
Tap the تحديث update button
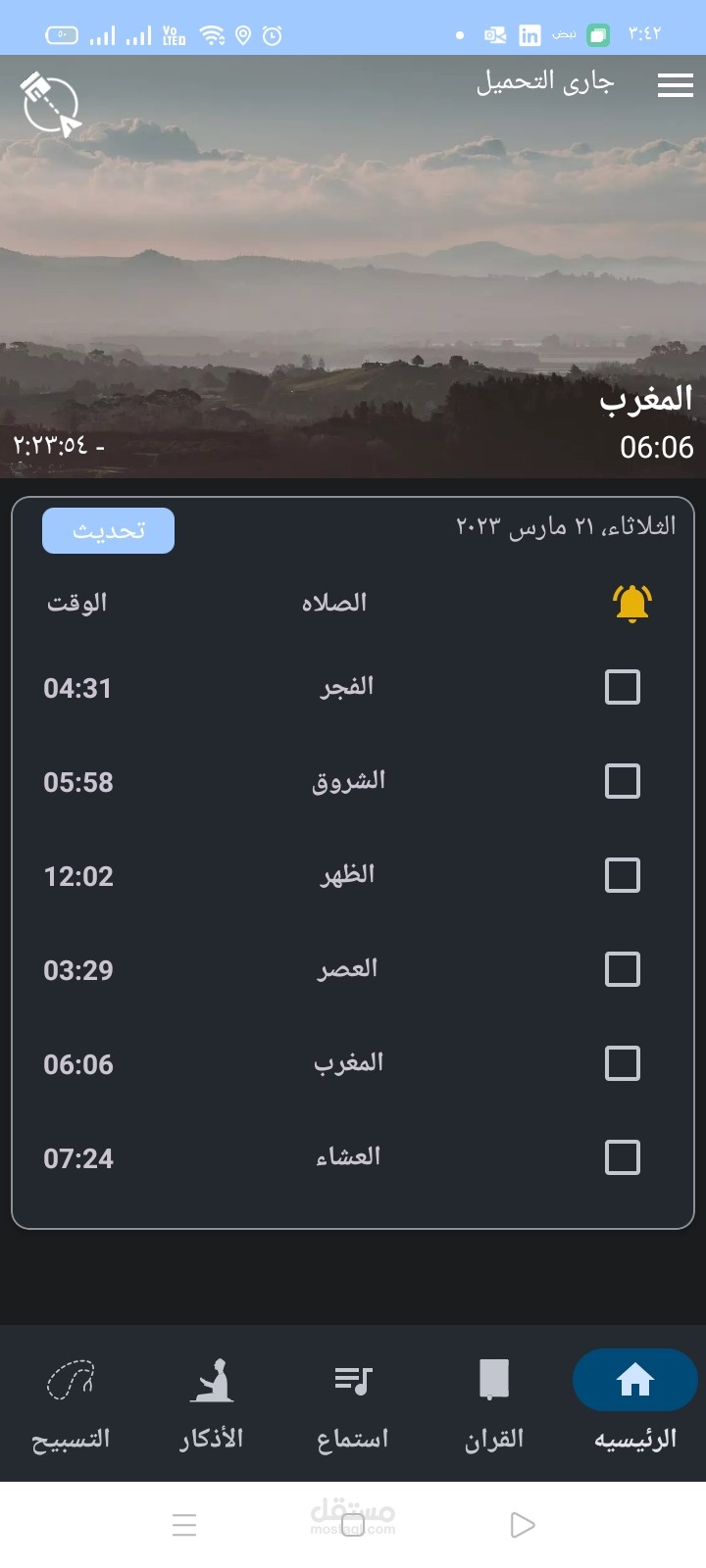point(108,530)
